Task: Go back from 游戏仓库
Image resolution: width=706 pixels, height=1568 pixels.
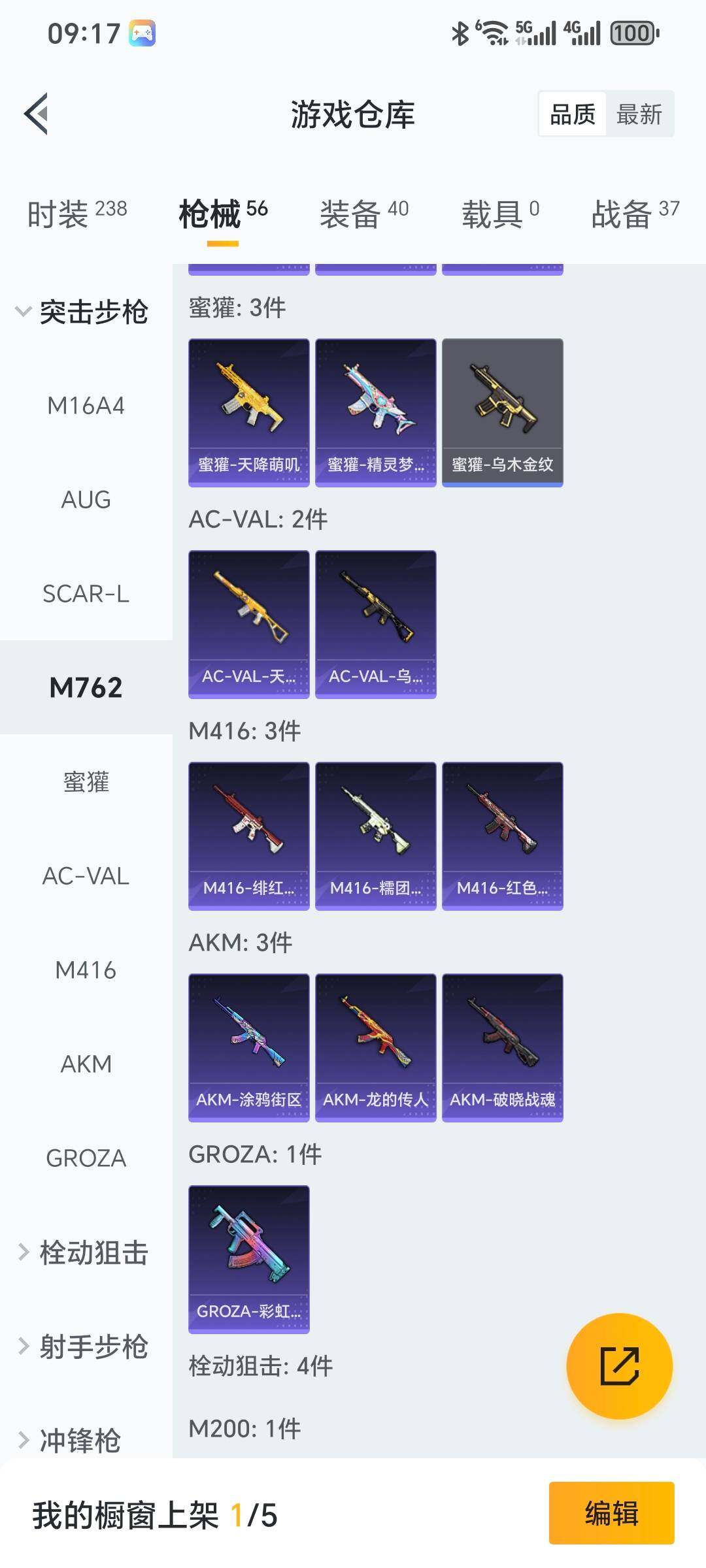Action: coord(37,114)
